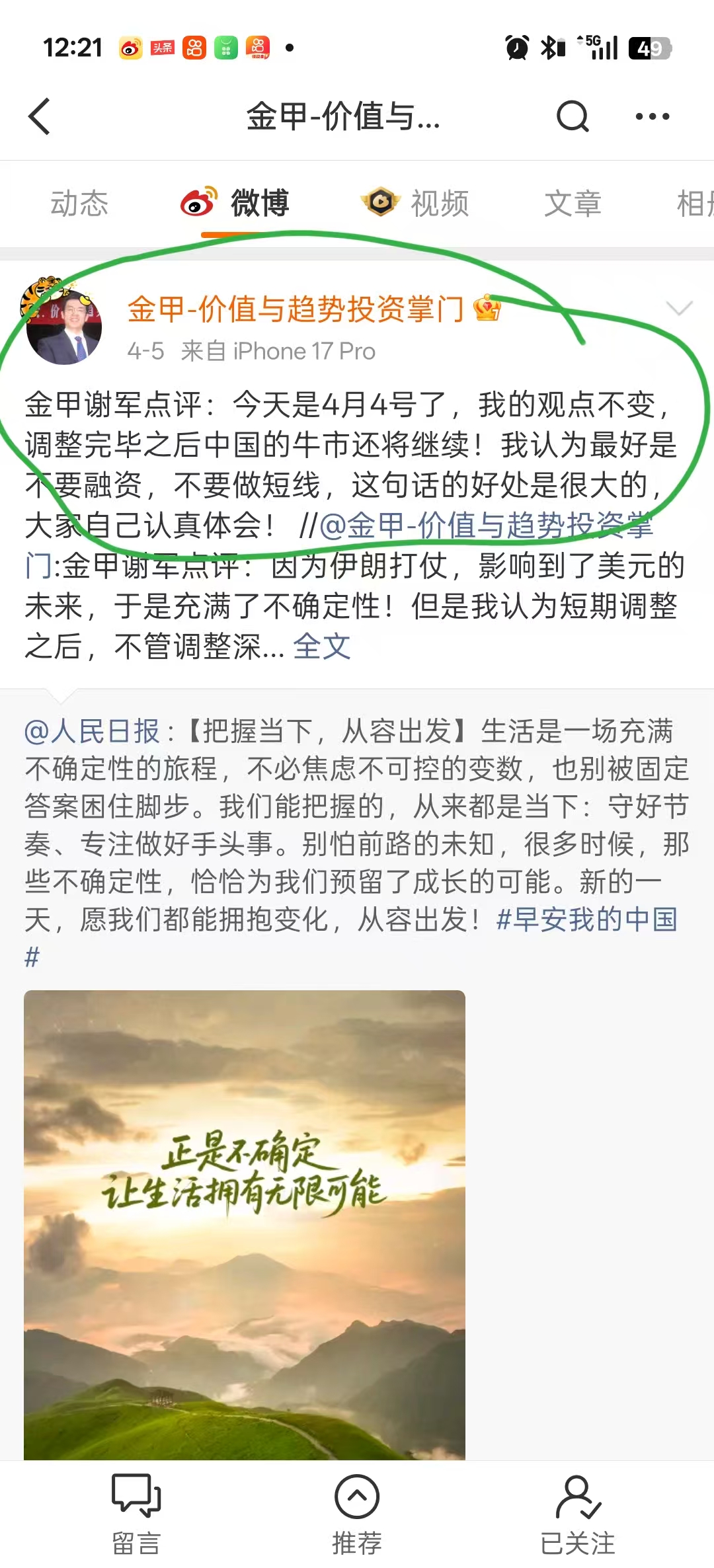Expand full post via 全文
The width and height of the screenshot is (714, 1568).
coord(322,647)
